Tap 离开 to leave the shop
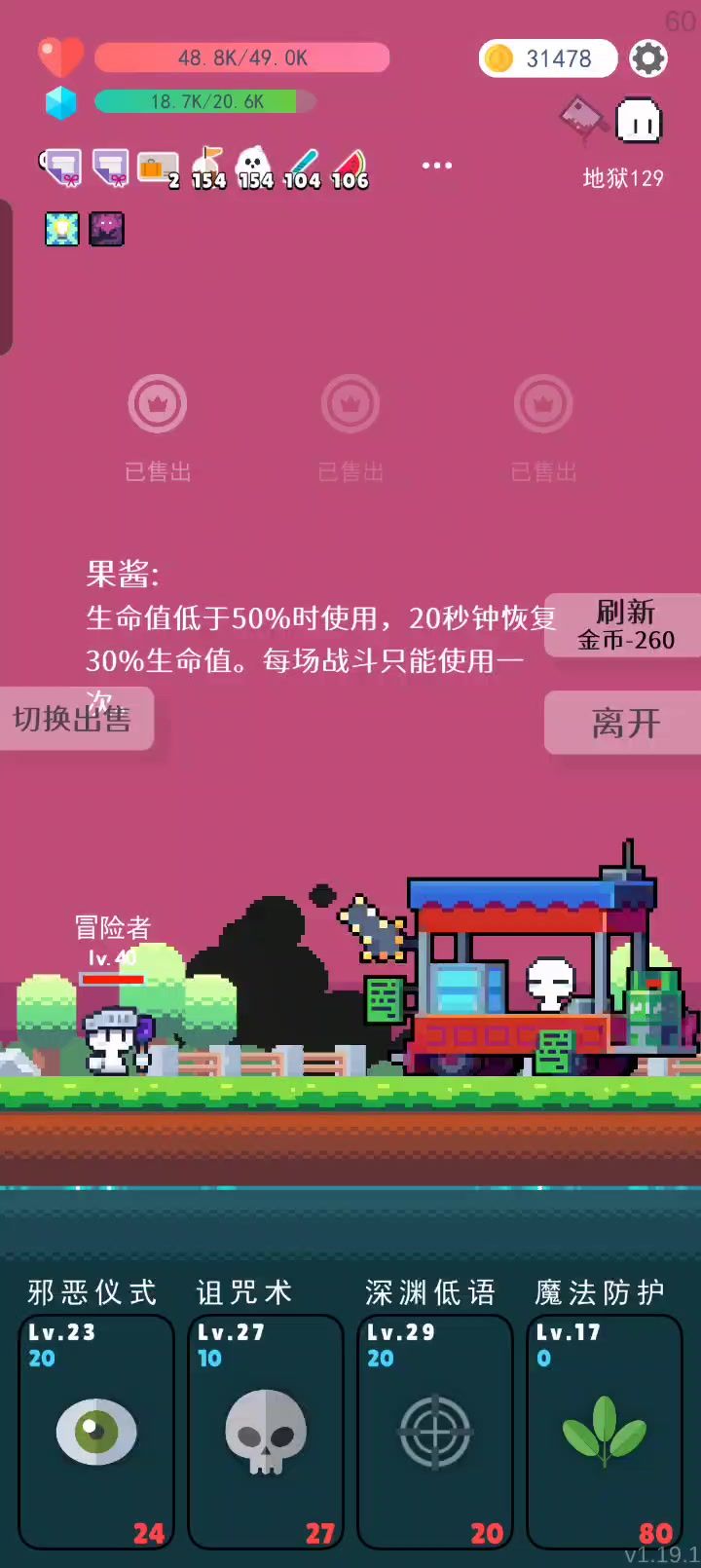This screenshot has width=701, height=1568. [x=624, y=723]
